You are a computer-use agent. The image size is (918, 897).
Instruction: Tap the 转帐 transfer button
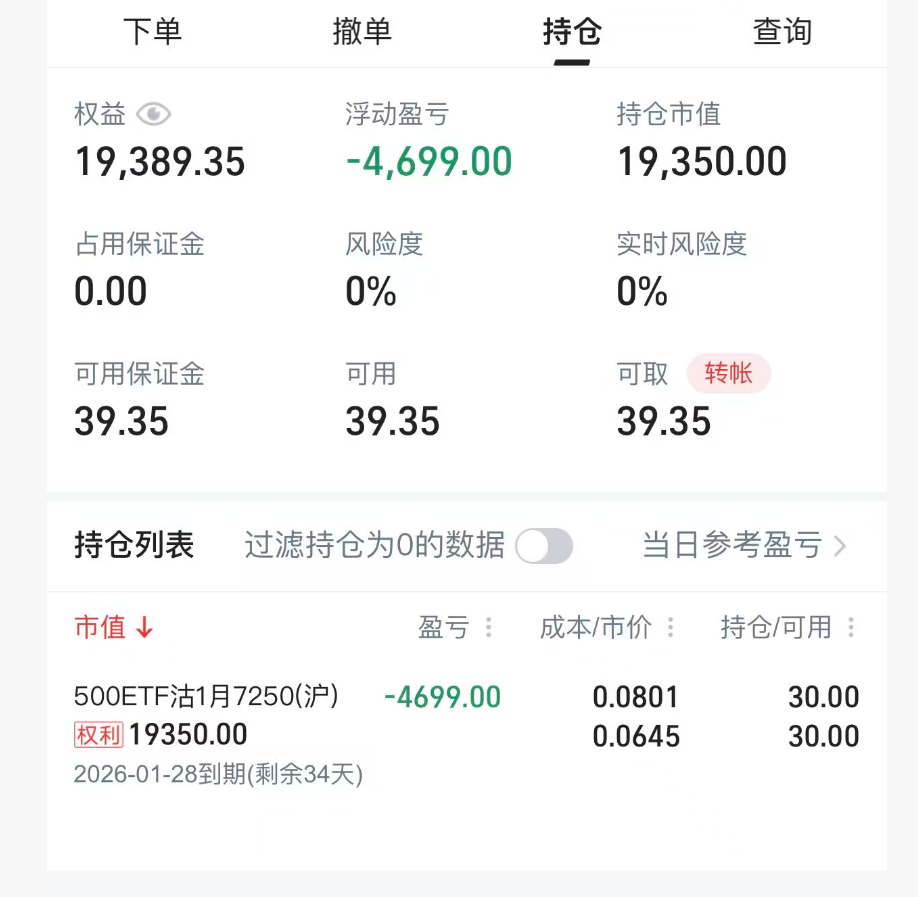728,374
